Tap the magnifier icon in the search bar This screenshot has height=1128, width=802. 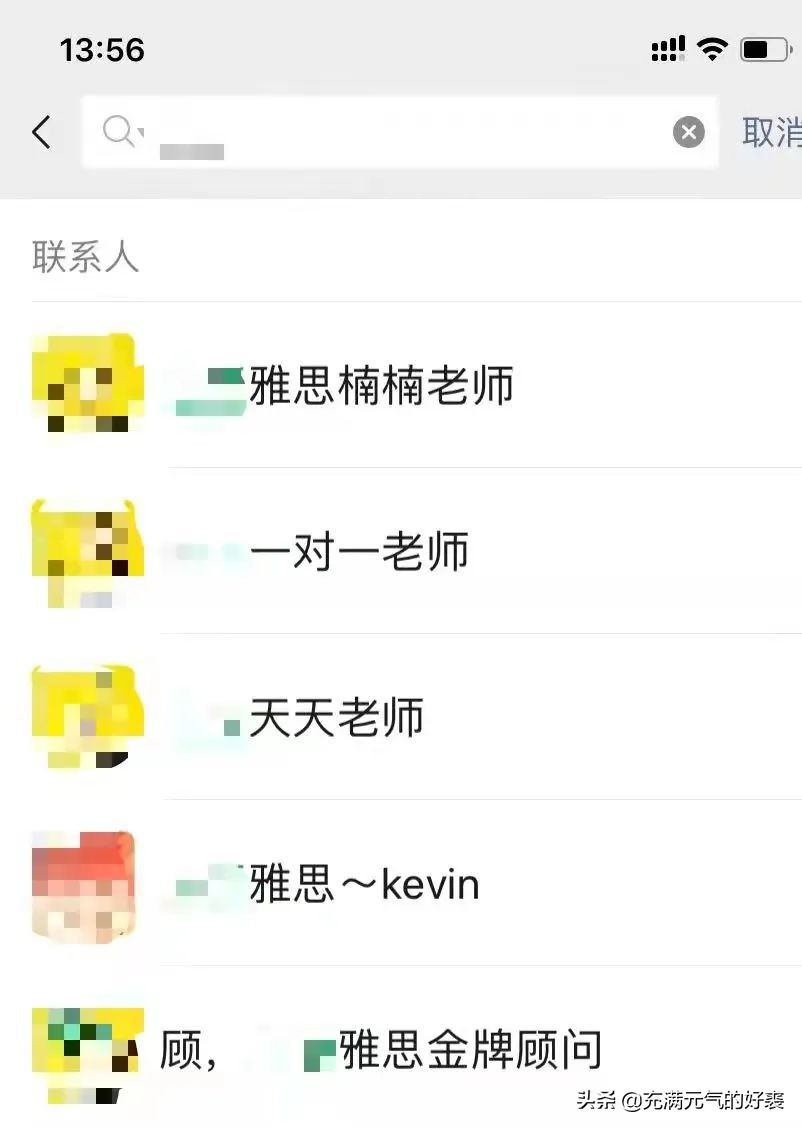[x=120, y=131]
